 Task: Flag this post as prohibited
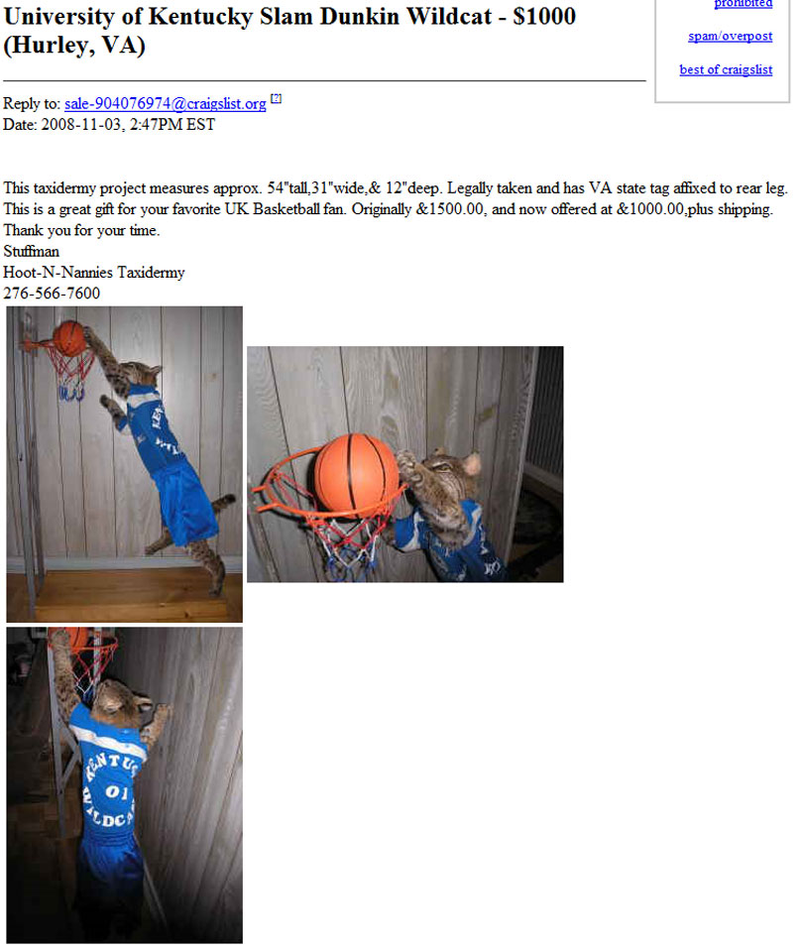point(743,4)
